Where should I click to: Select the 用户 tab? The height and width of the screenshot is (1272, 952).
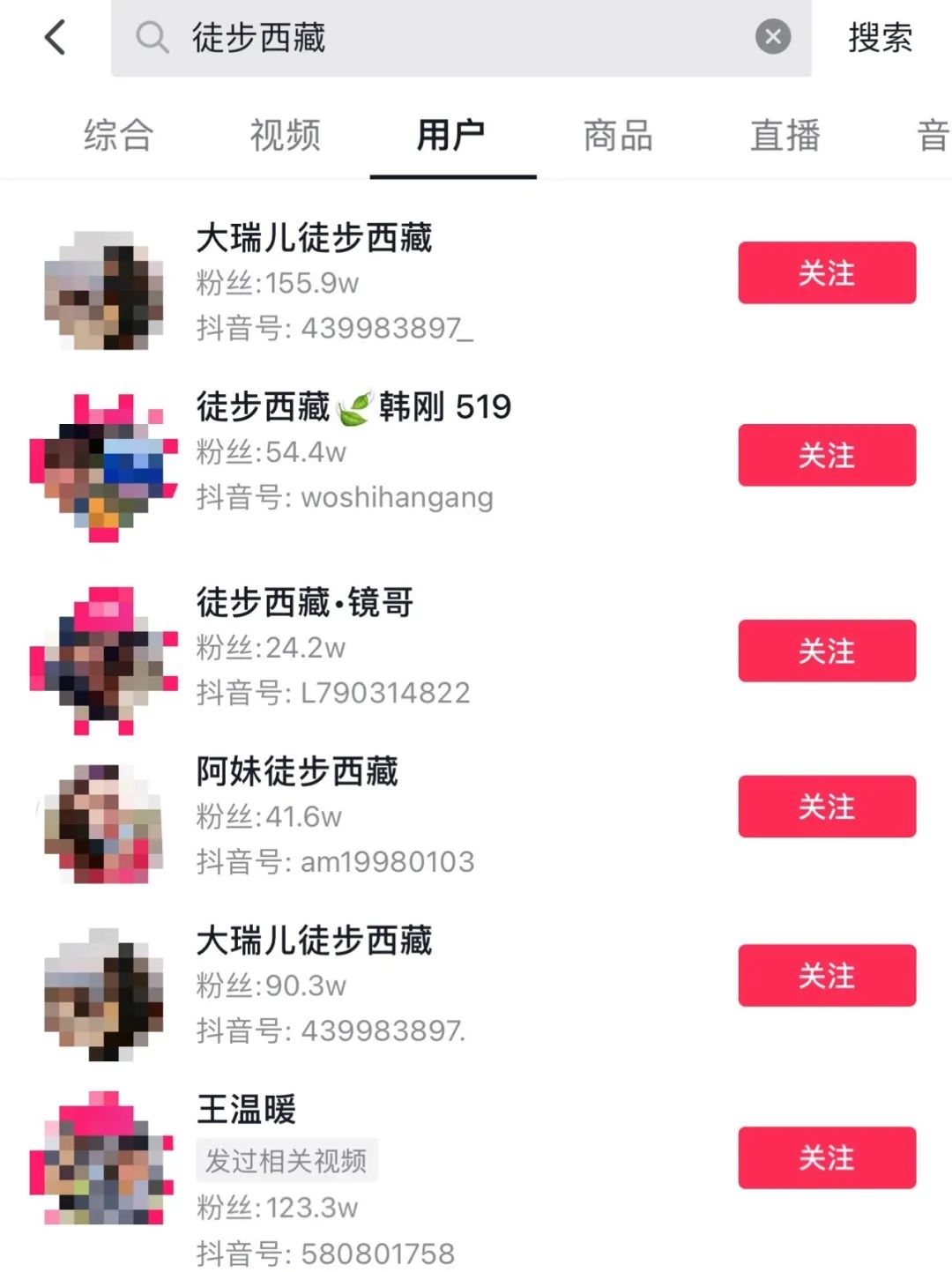pos(451,136)
